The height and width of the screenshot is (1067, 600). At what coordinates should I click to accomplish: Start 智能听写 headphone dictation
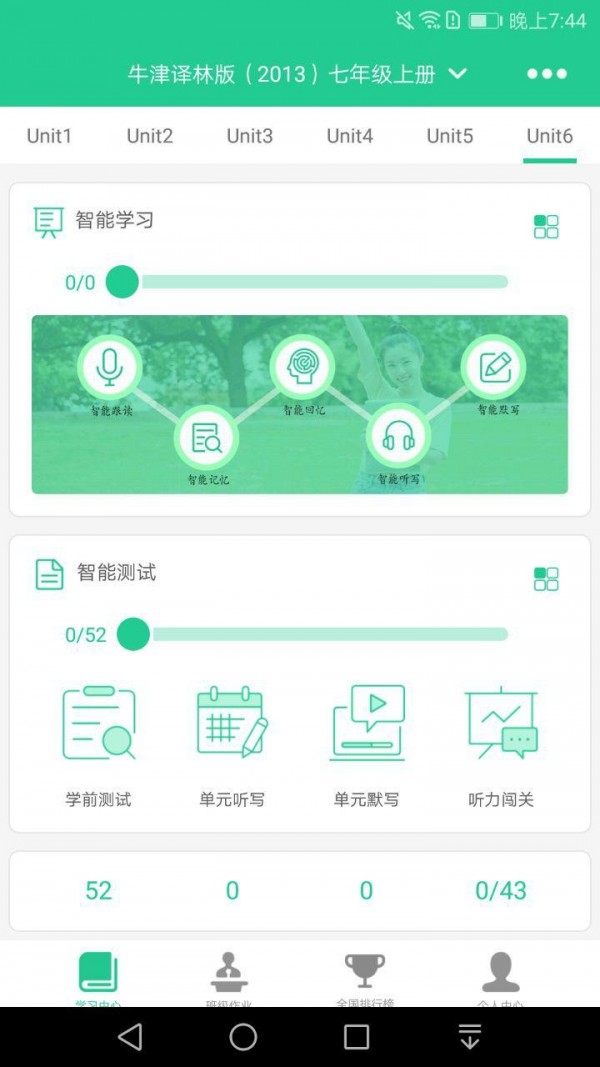tap(398, 436)
